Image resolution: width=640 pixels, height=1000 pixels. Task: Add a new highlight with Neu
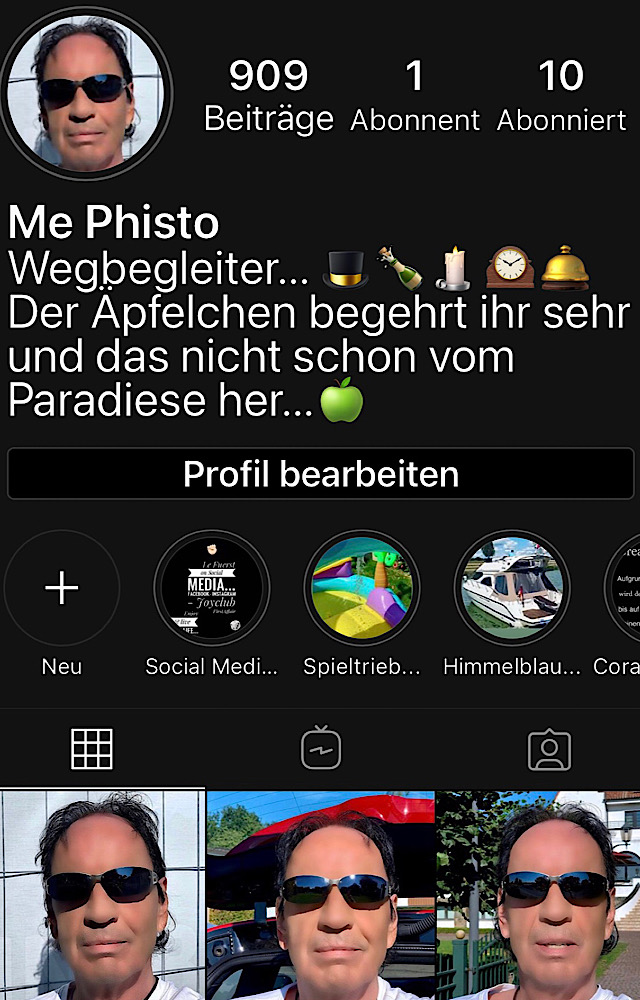[62, 589]
